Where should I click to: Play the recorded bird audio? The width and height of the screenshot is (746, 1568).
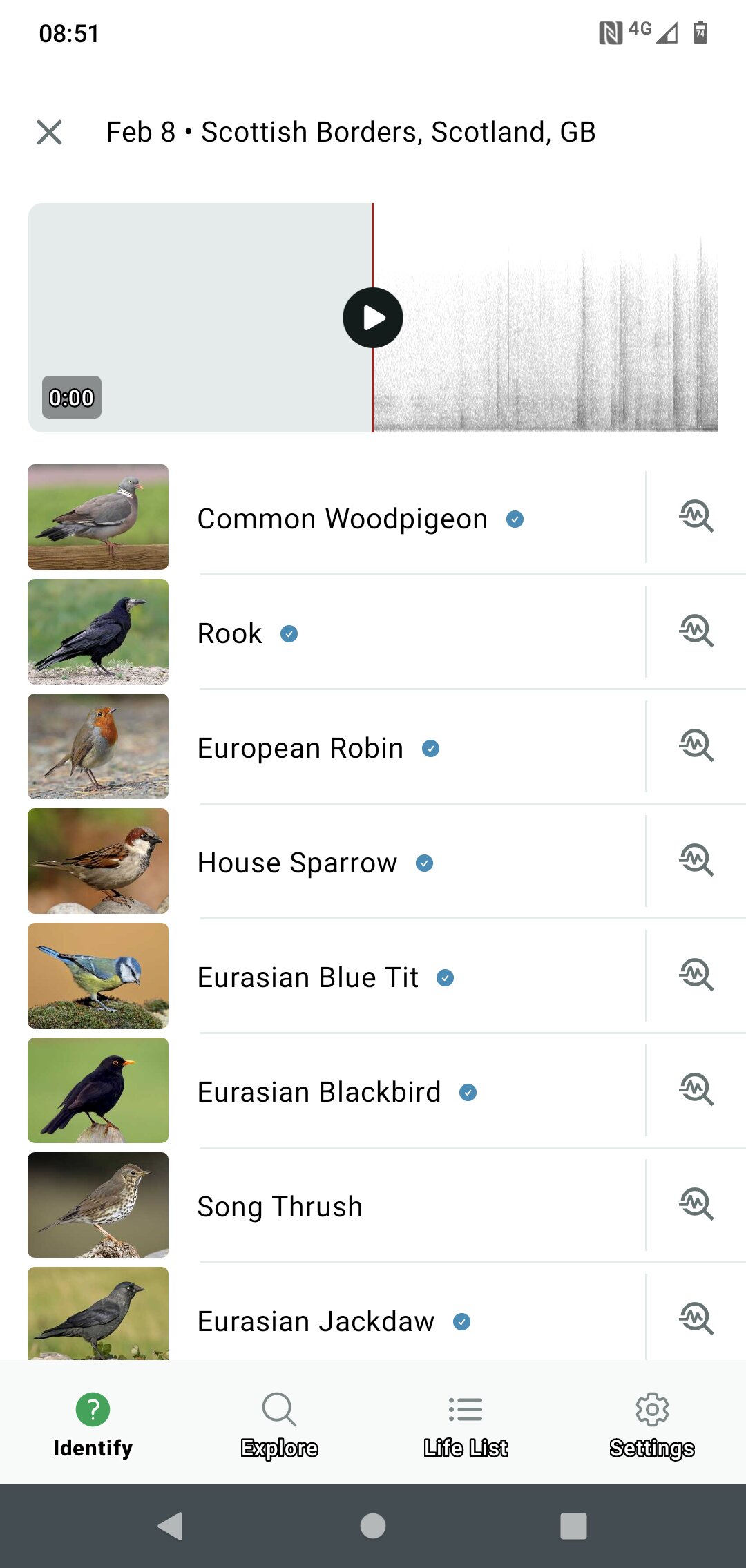click(373, 318)
